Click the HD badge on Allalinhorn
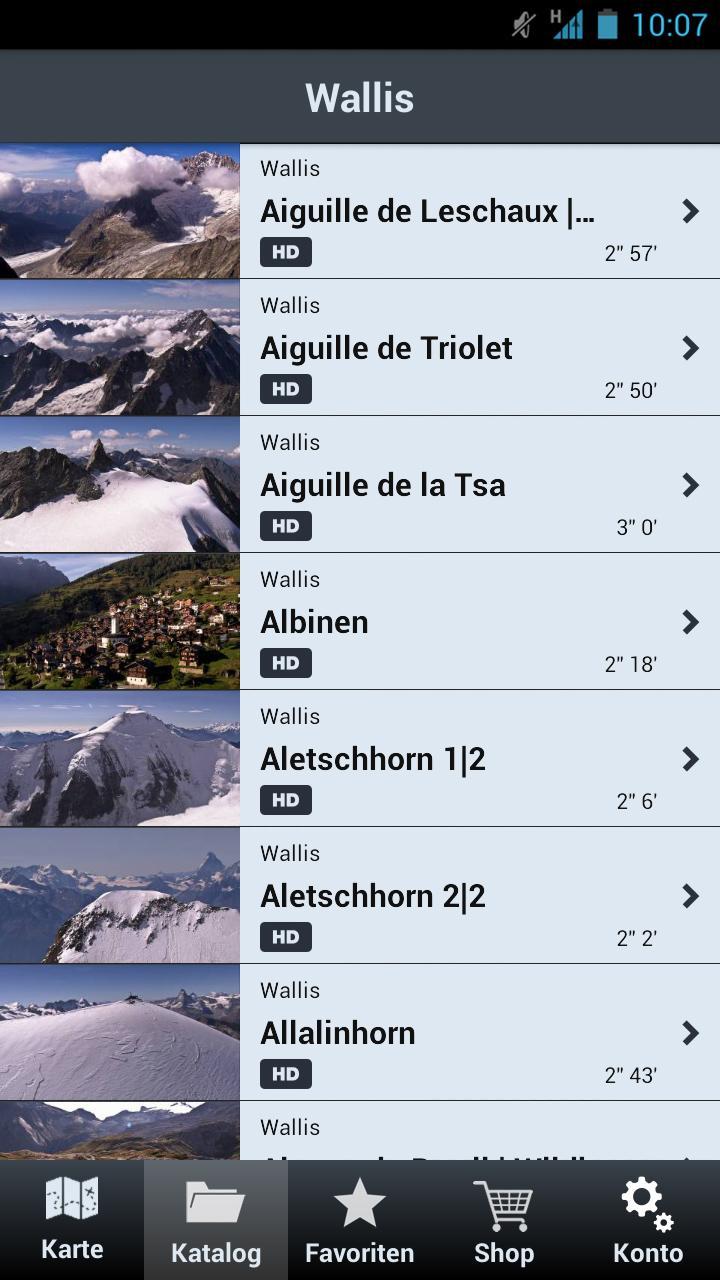720x1280 pixels. [286, 1073]
